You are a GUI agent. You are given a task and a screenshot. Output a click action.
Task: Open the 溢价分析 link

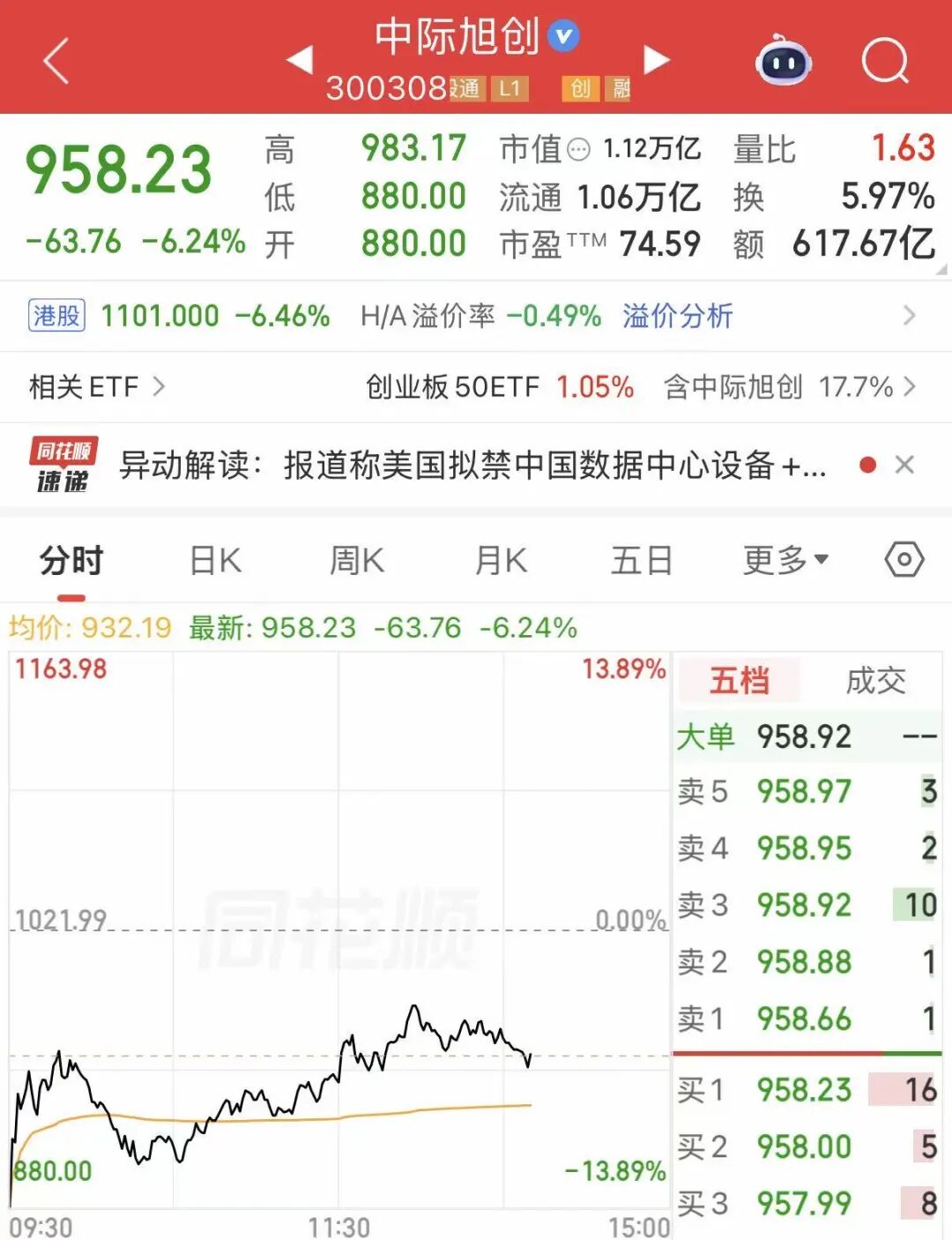coord(677,316)
